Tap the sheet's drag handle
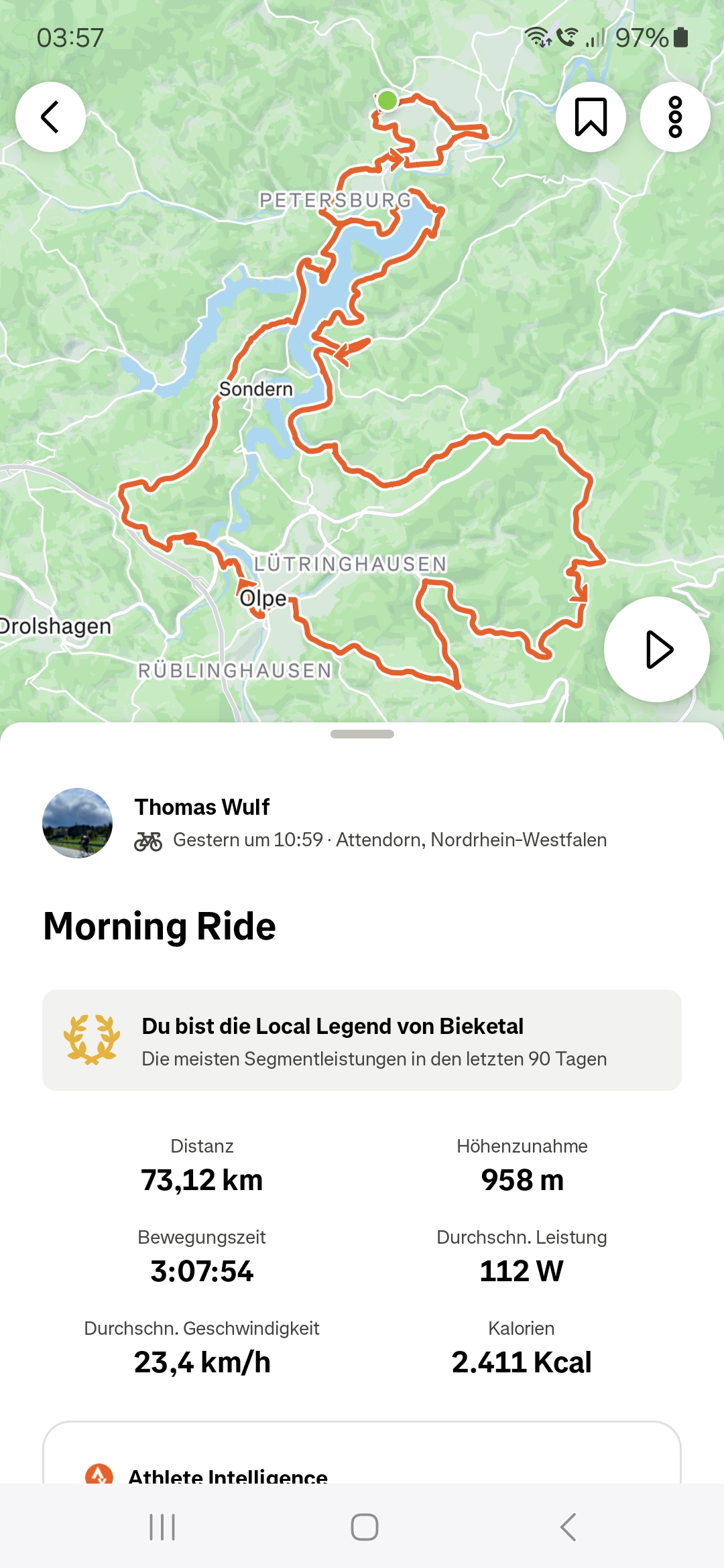 362,734
